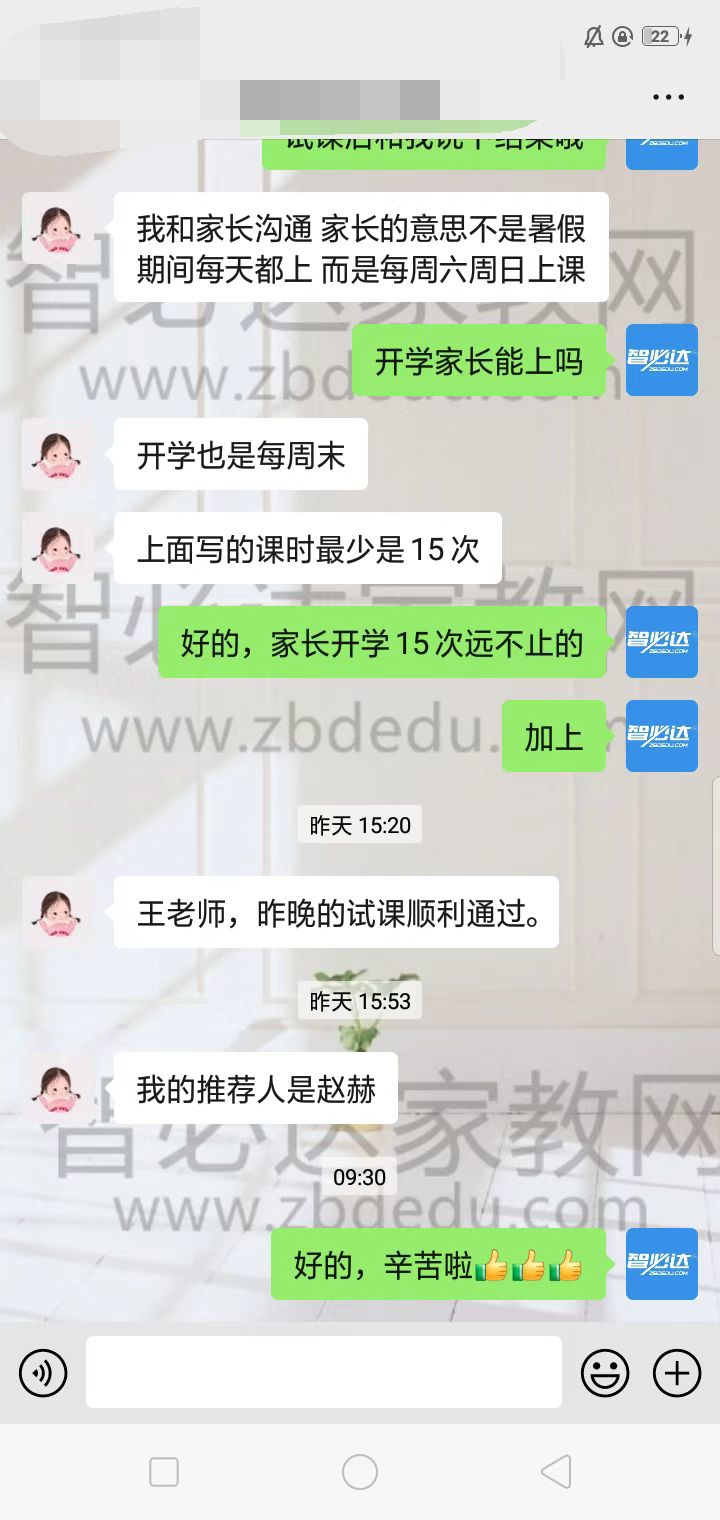The image size is (720, 1520).
Task: Focus the message text field
Action: [x=323, y=1372]
